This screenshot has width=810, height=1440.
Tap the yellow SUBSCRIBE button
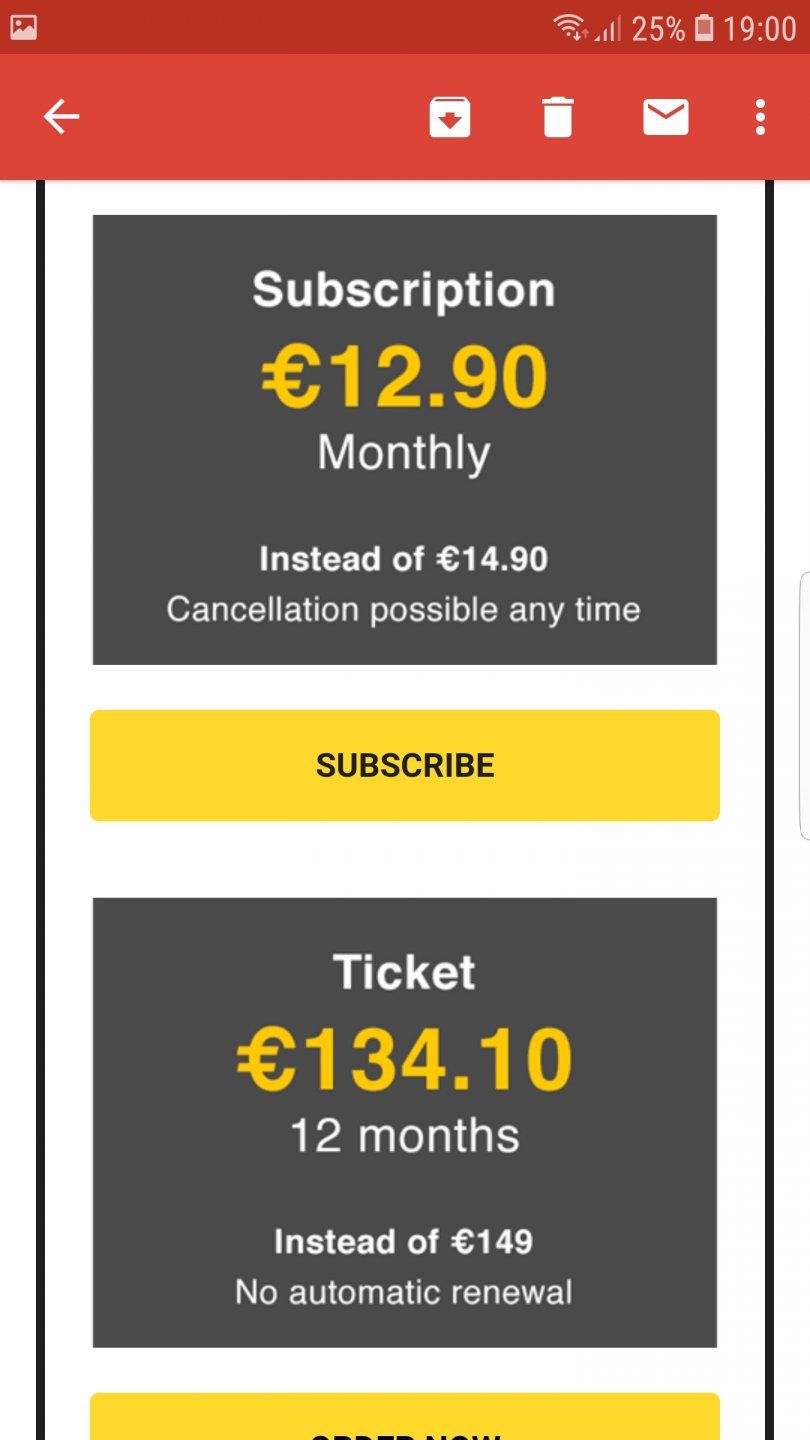405,765
